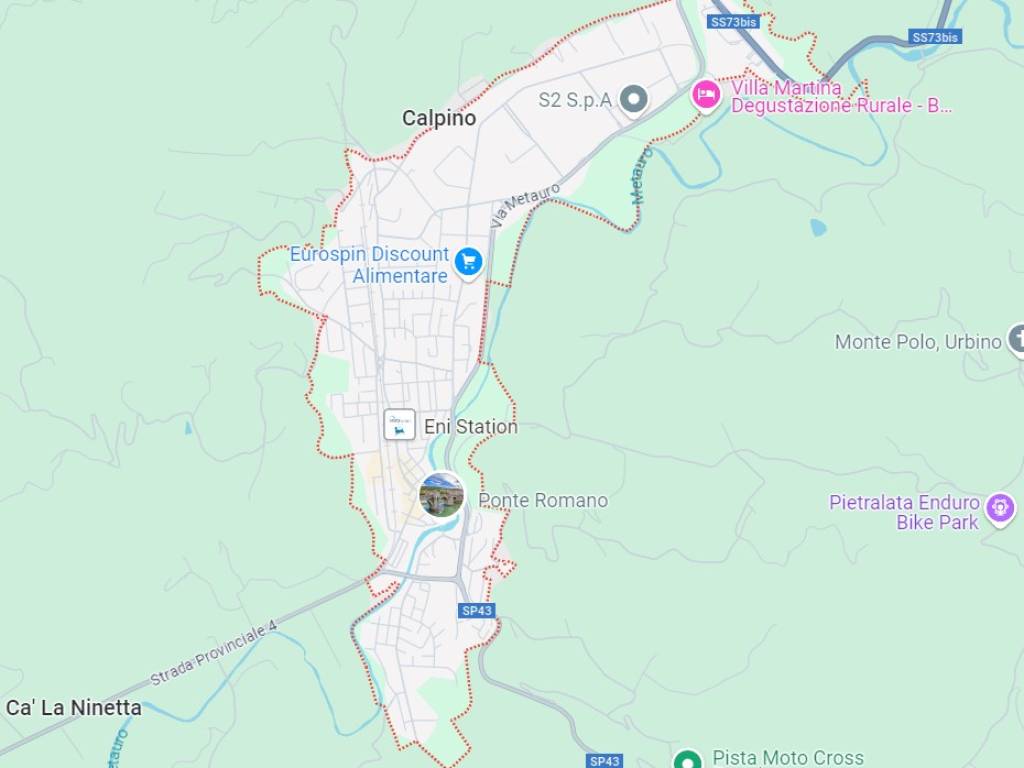Screen dimensions: 1024x768
Task: Tap the Eni Station map marker
Action: (400, 425)
